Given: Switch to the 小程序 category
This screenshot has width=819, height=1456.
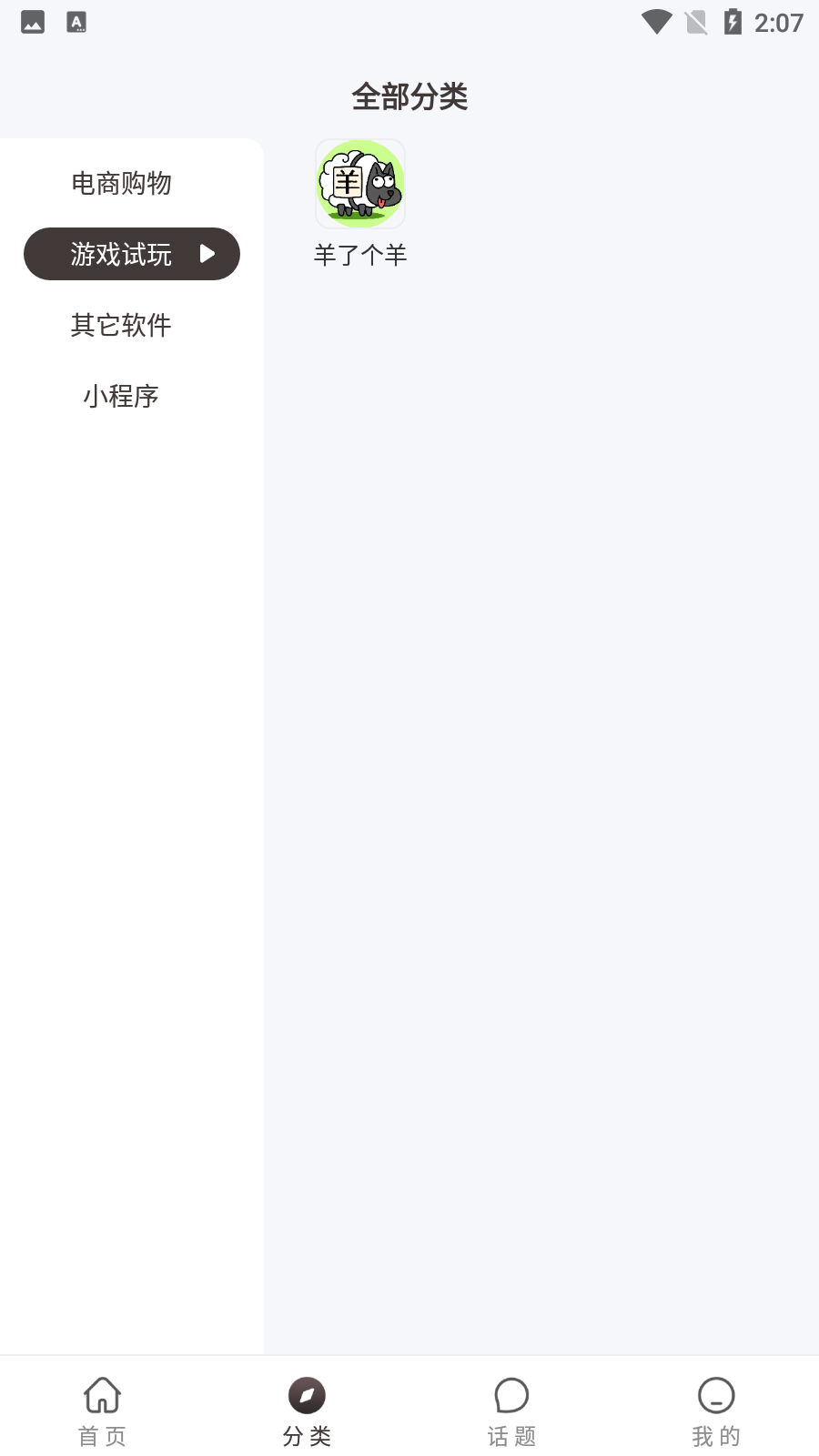Looking at the screenshot, I should (121, 396).
